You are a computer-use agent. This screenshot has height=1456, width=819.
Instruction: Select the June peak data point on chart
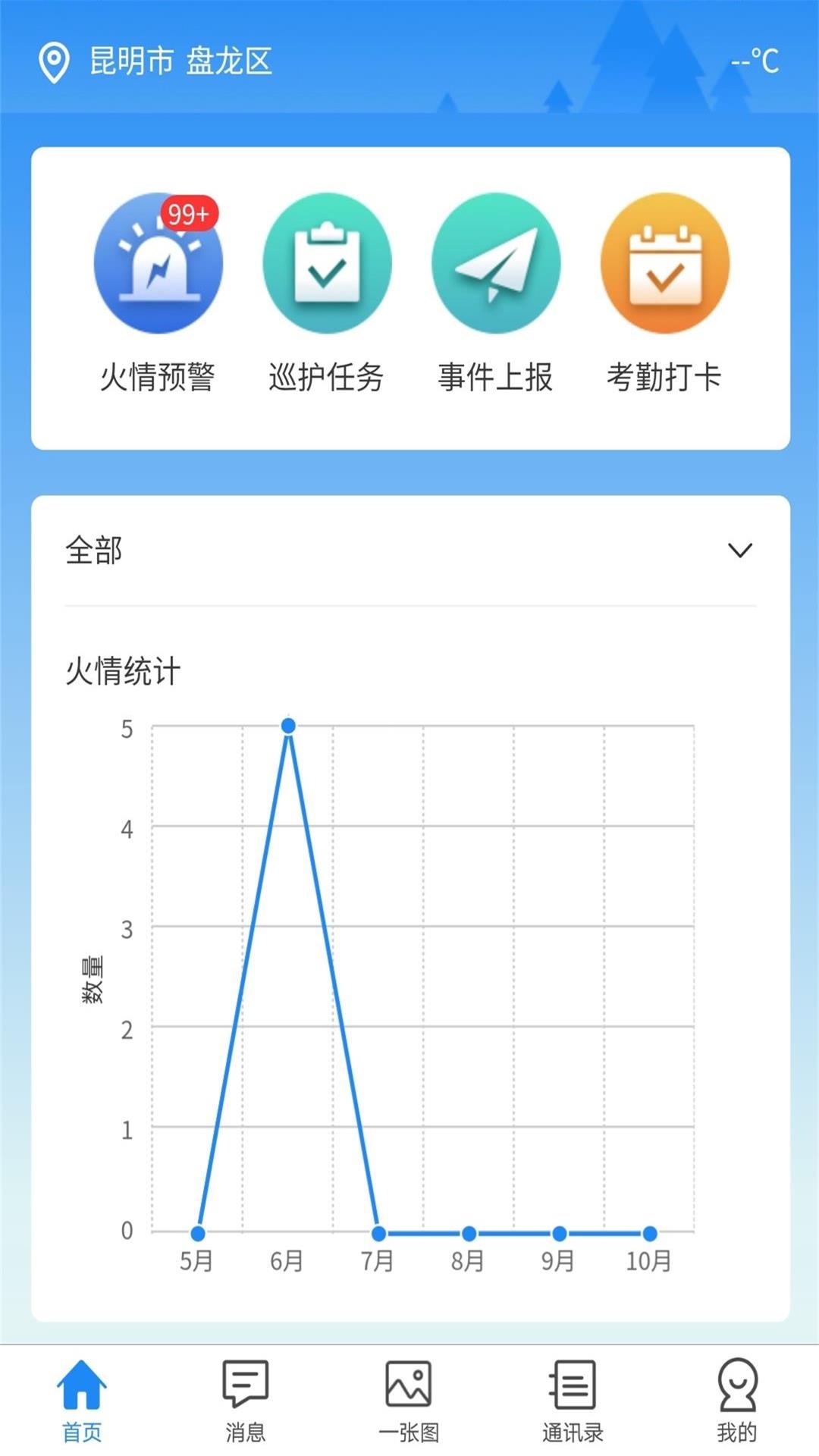287,726
